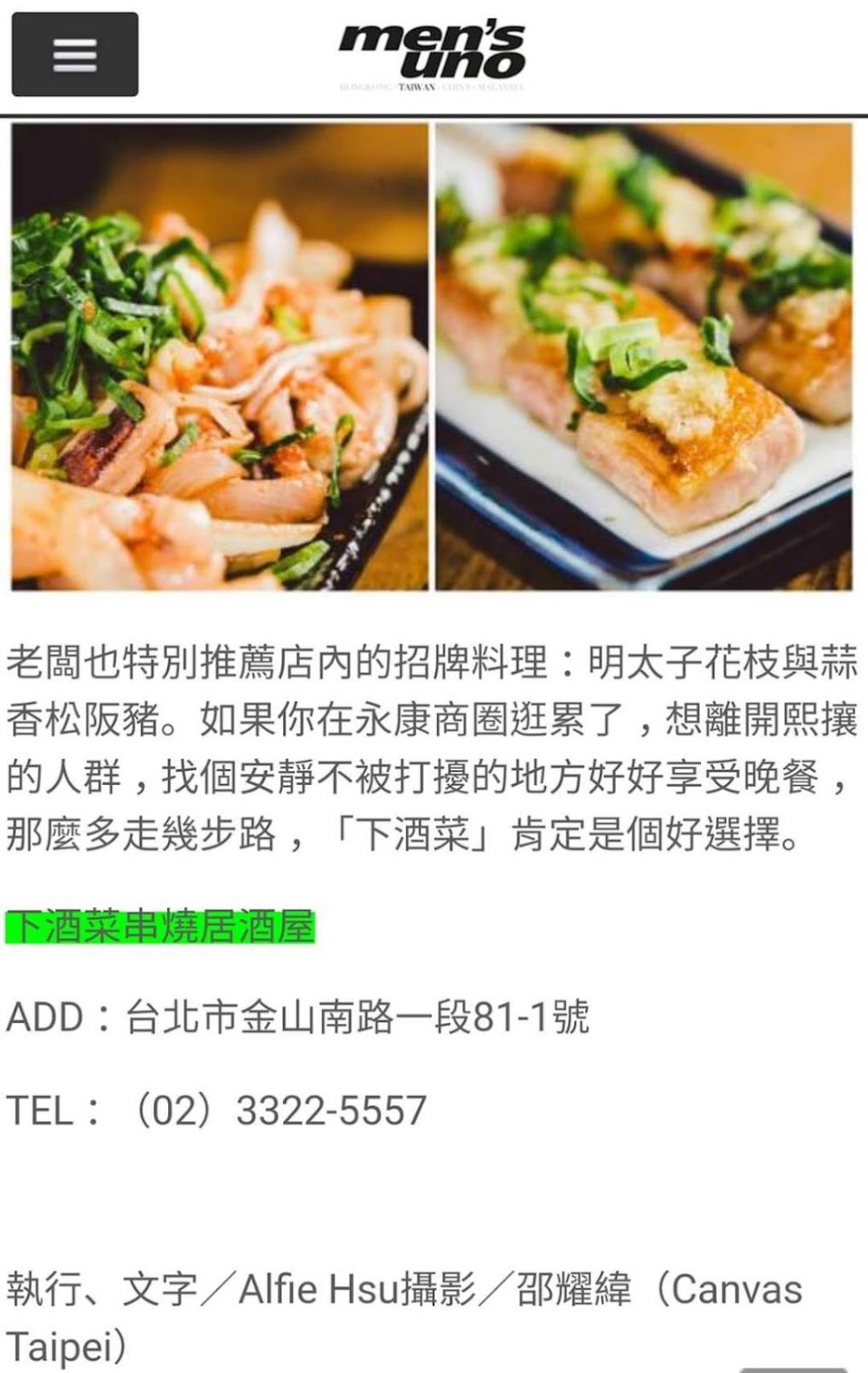The width and height of the screenshot is (868, 1373).
Task: Open the hamburger navigation menu
Action: [75, 54]
